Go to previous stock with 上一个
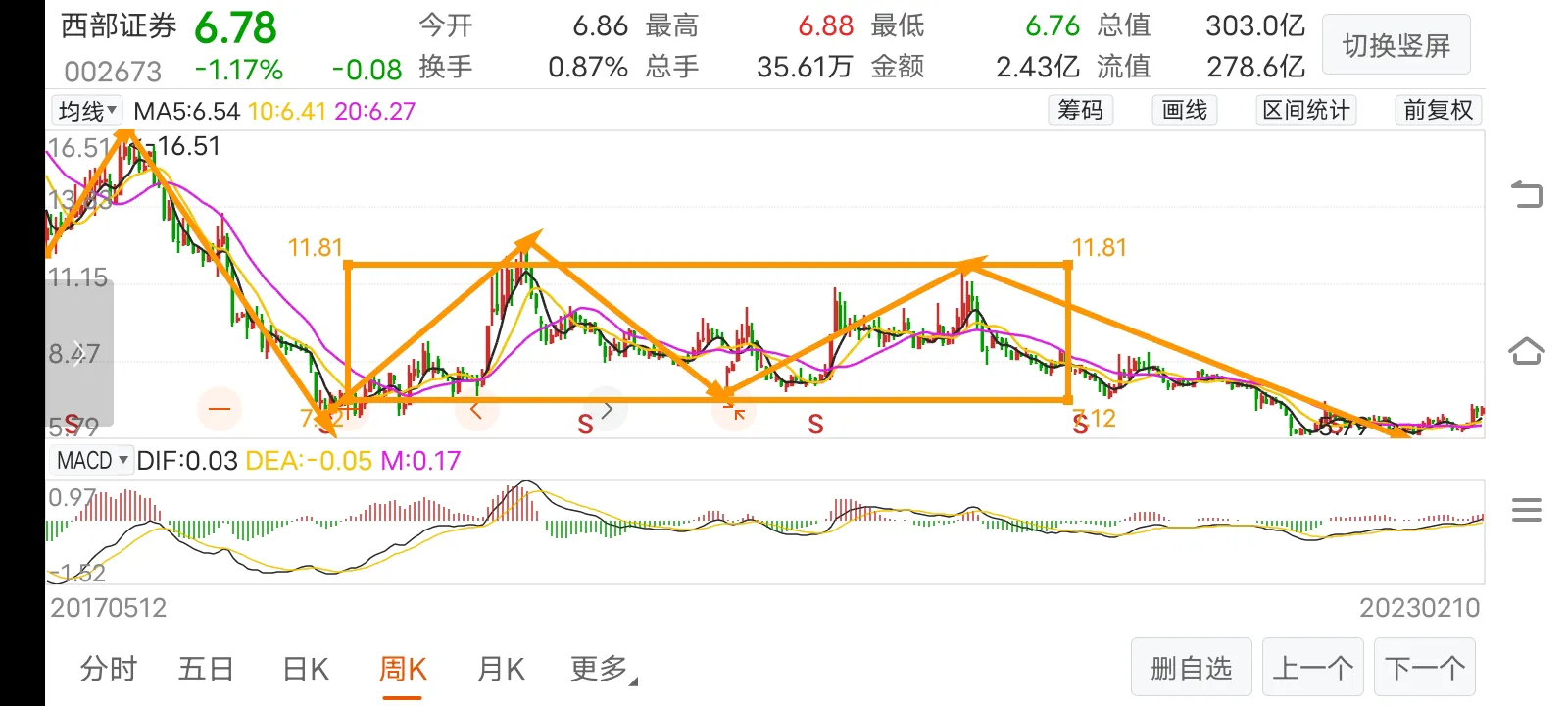 (x=1313, y=668)
